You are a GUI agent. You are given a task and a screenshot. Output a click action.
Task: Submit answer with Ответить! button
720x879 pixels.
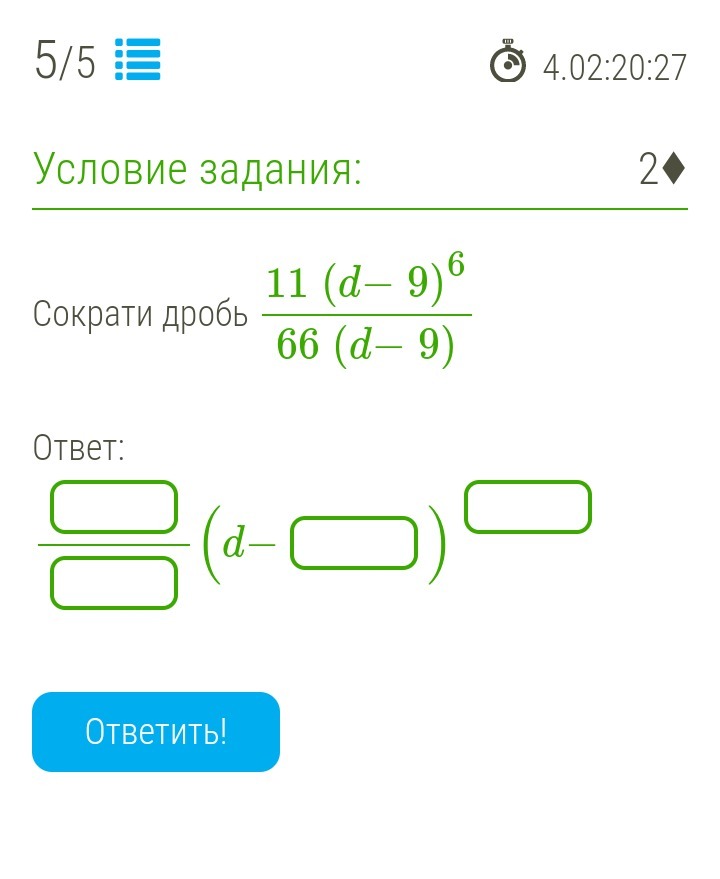pyautogui.click(x=156, y=732)
